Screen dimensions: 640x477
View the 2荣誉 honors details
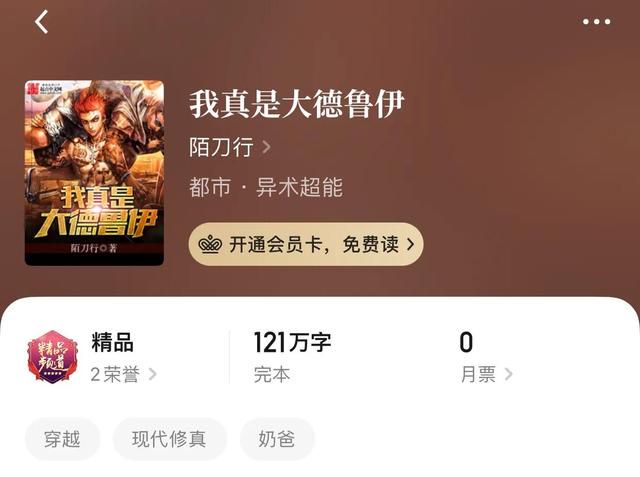(x=123, y=375)
